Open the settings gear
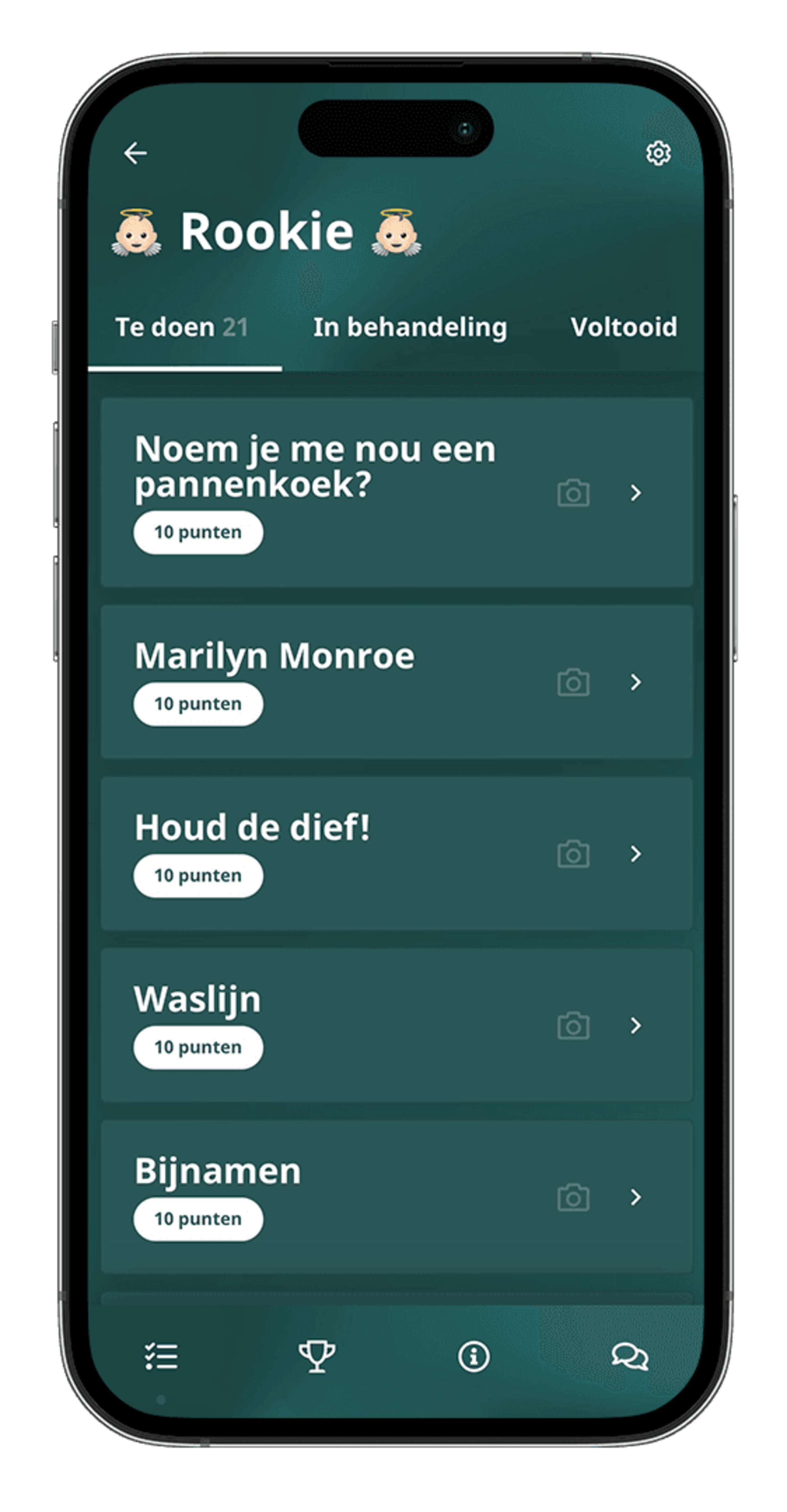 point(658,153)
